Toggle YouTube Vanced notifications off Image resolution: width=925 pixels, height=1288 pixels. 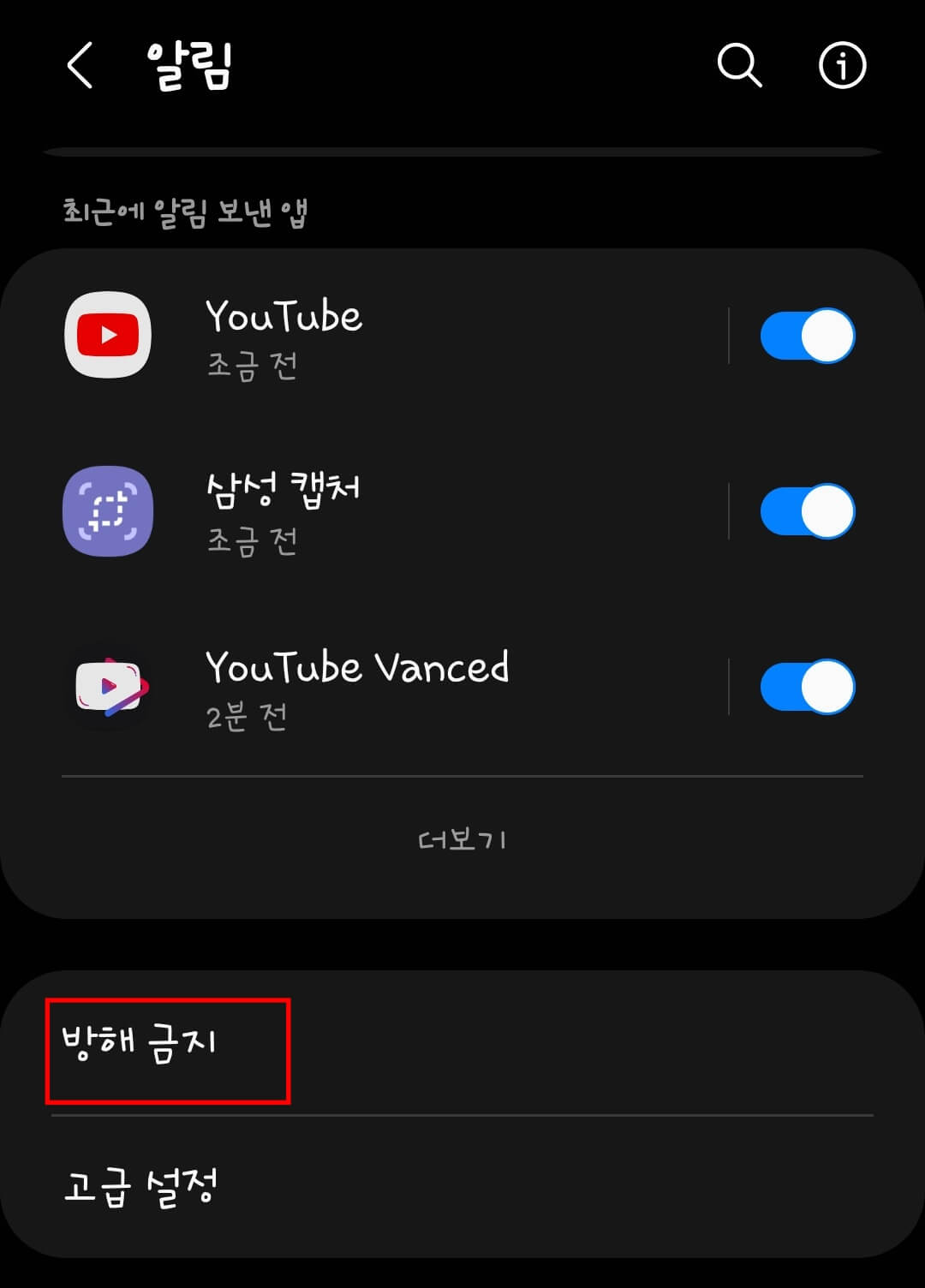806,687
